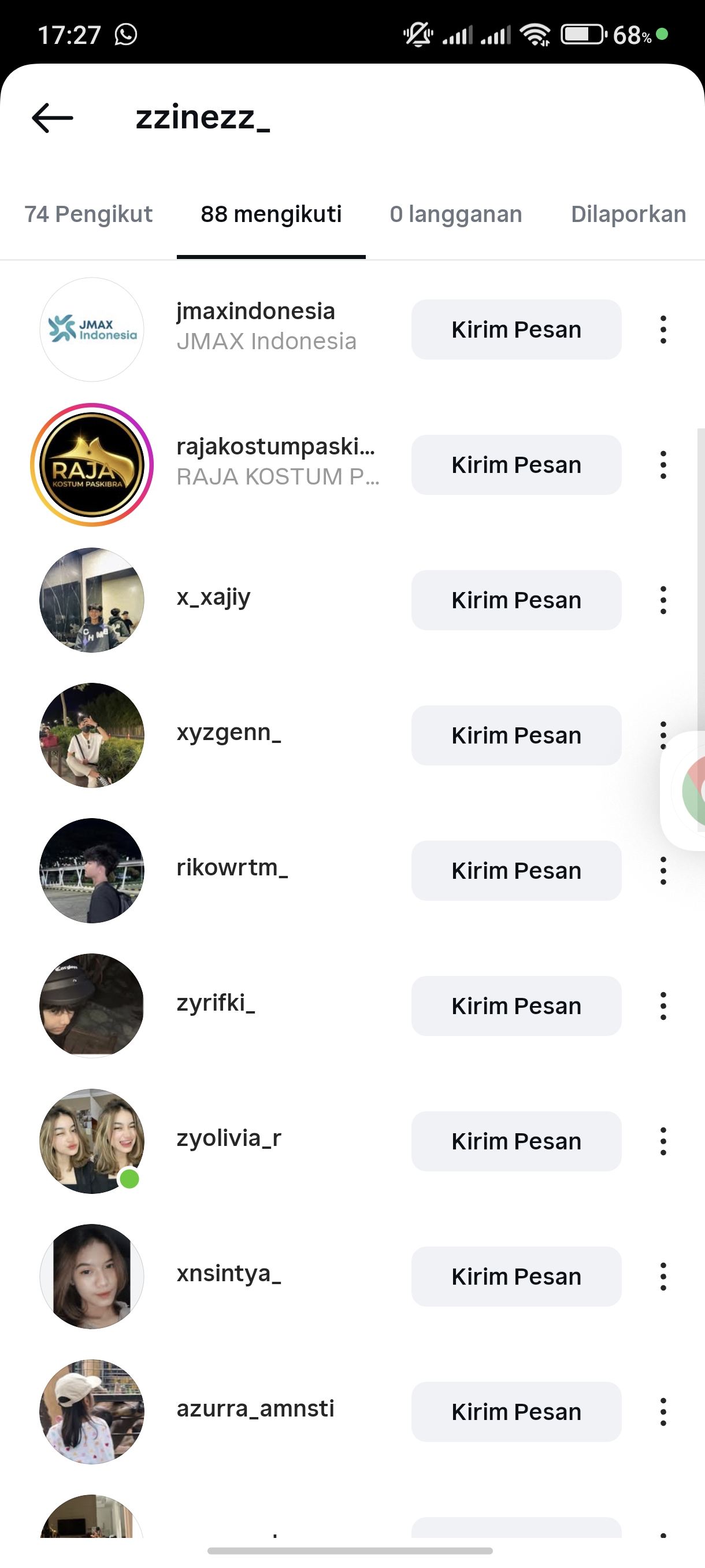Message xyzgenn_ with Kirim Pesan
Viewport: 705px width, 1568px height.
[x=516, y=735]
